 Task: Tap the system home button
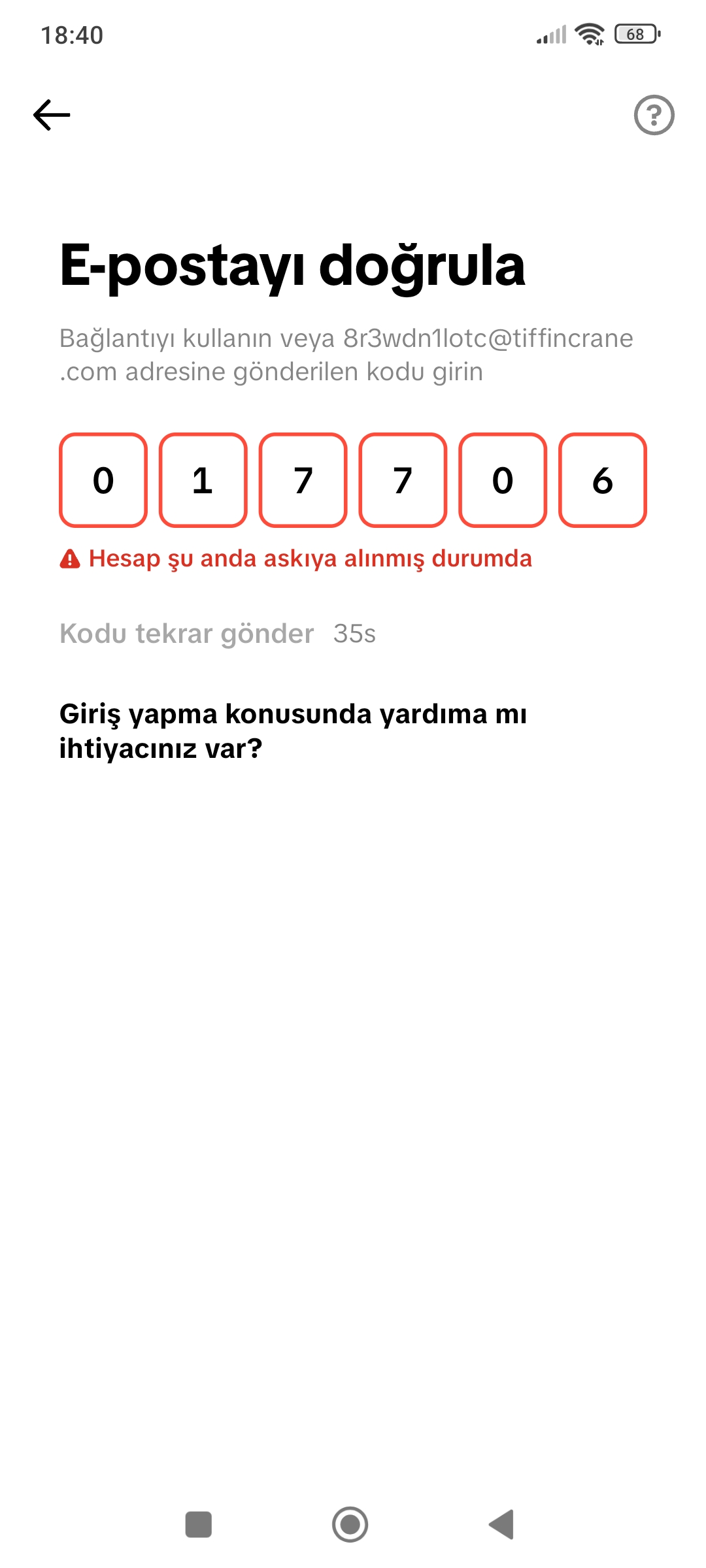coord(350,1525)
